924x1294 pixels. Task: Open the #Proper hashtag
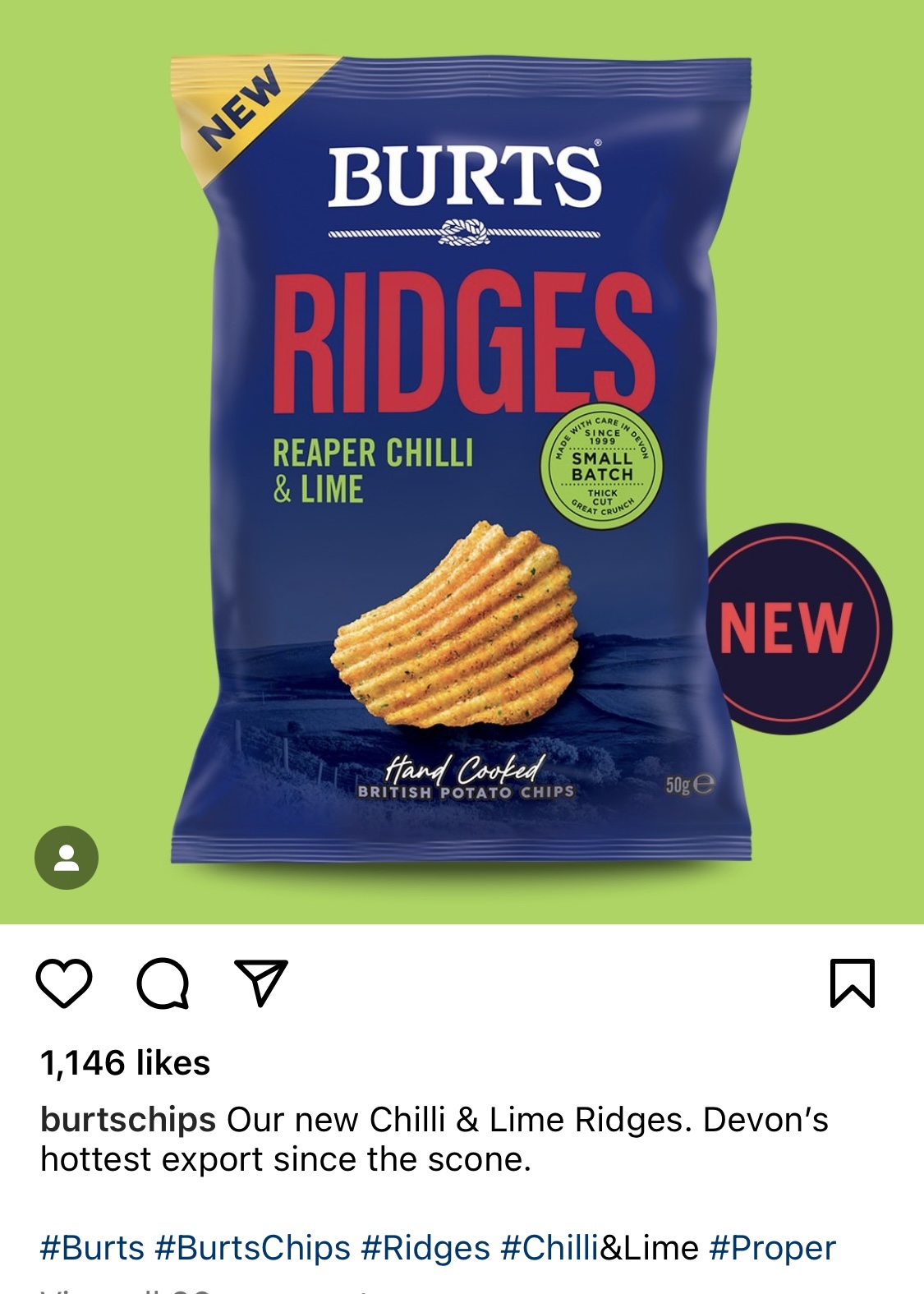click(772, 1248)
